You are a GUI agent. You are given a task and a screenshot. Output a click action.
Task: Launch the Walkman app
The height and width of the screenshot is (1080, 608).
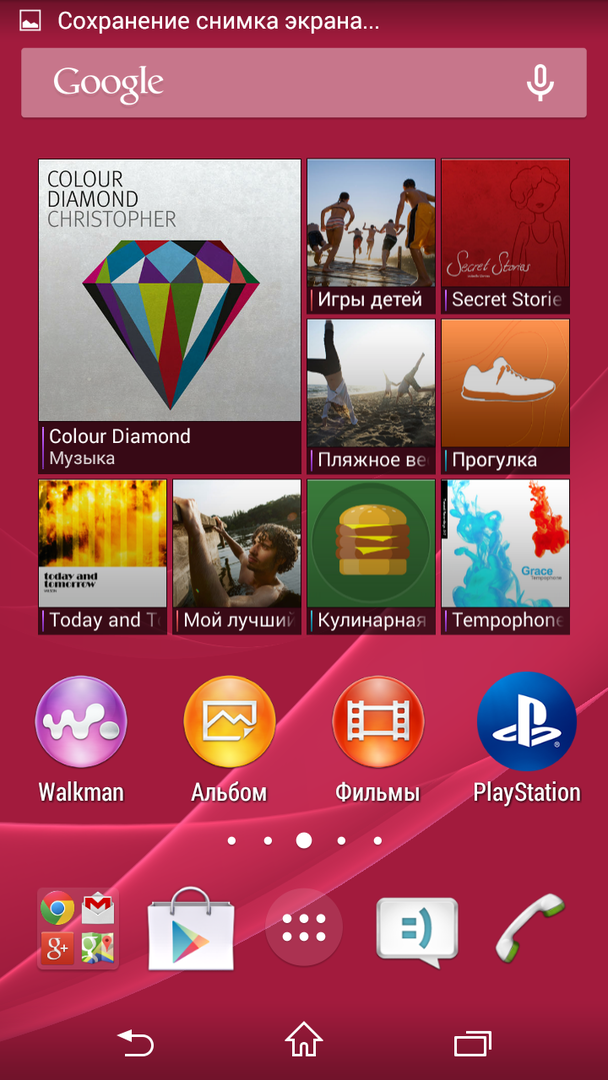coord(81,722)
